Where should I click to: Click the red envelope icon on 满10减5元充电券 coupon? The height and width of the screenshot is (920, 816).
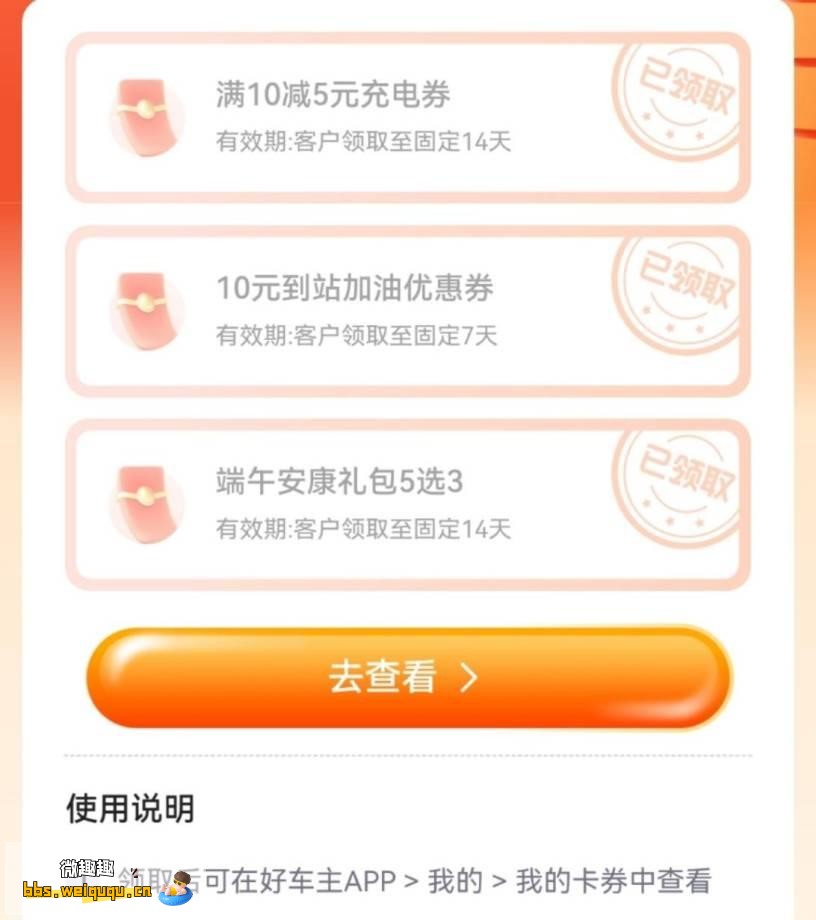coord(146,113)
